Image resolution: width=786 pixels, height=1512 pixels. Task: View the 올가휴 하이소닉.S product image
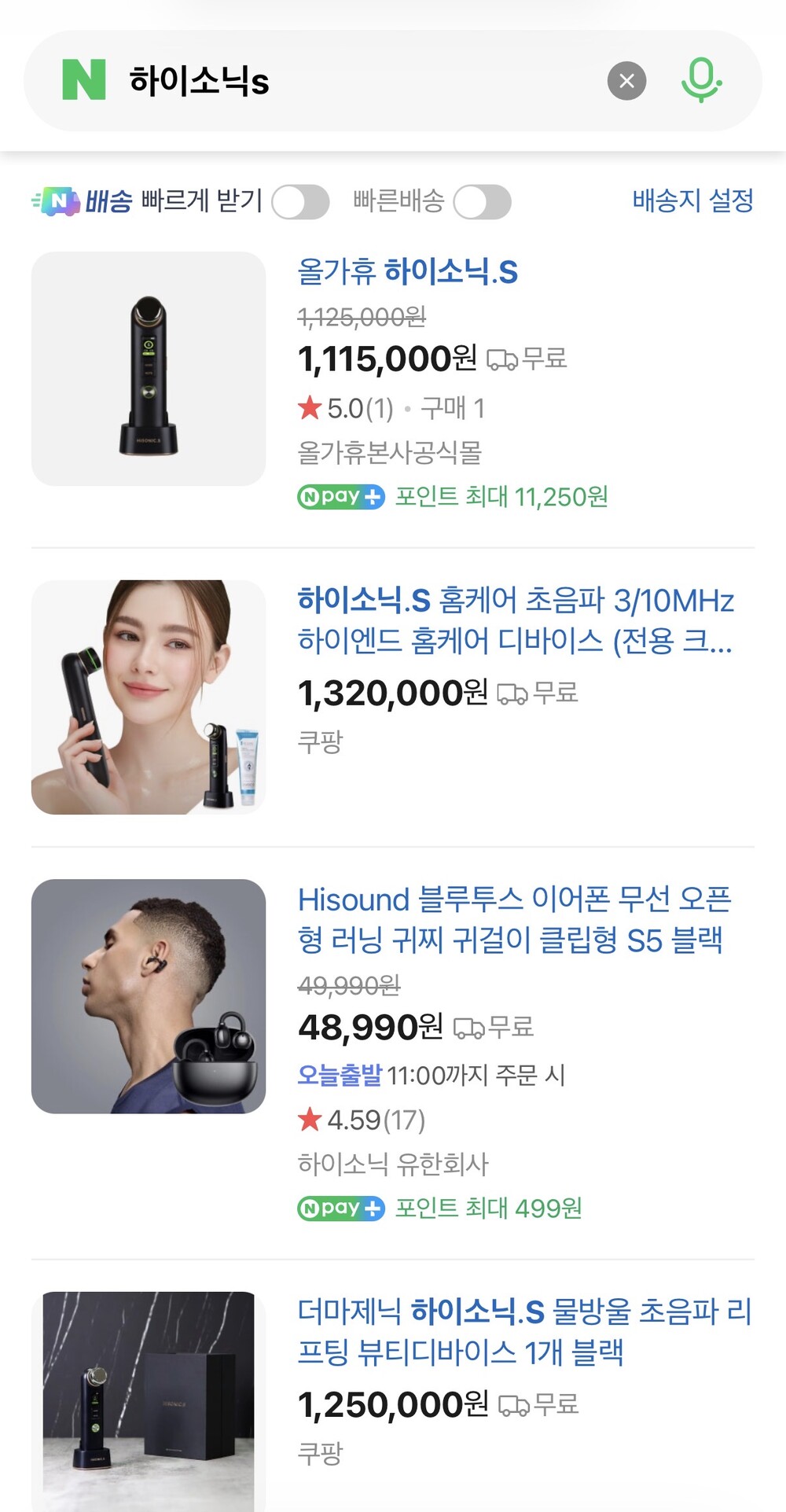point(149,369)
